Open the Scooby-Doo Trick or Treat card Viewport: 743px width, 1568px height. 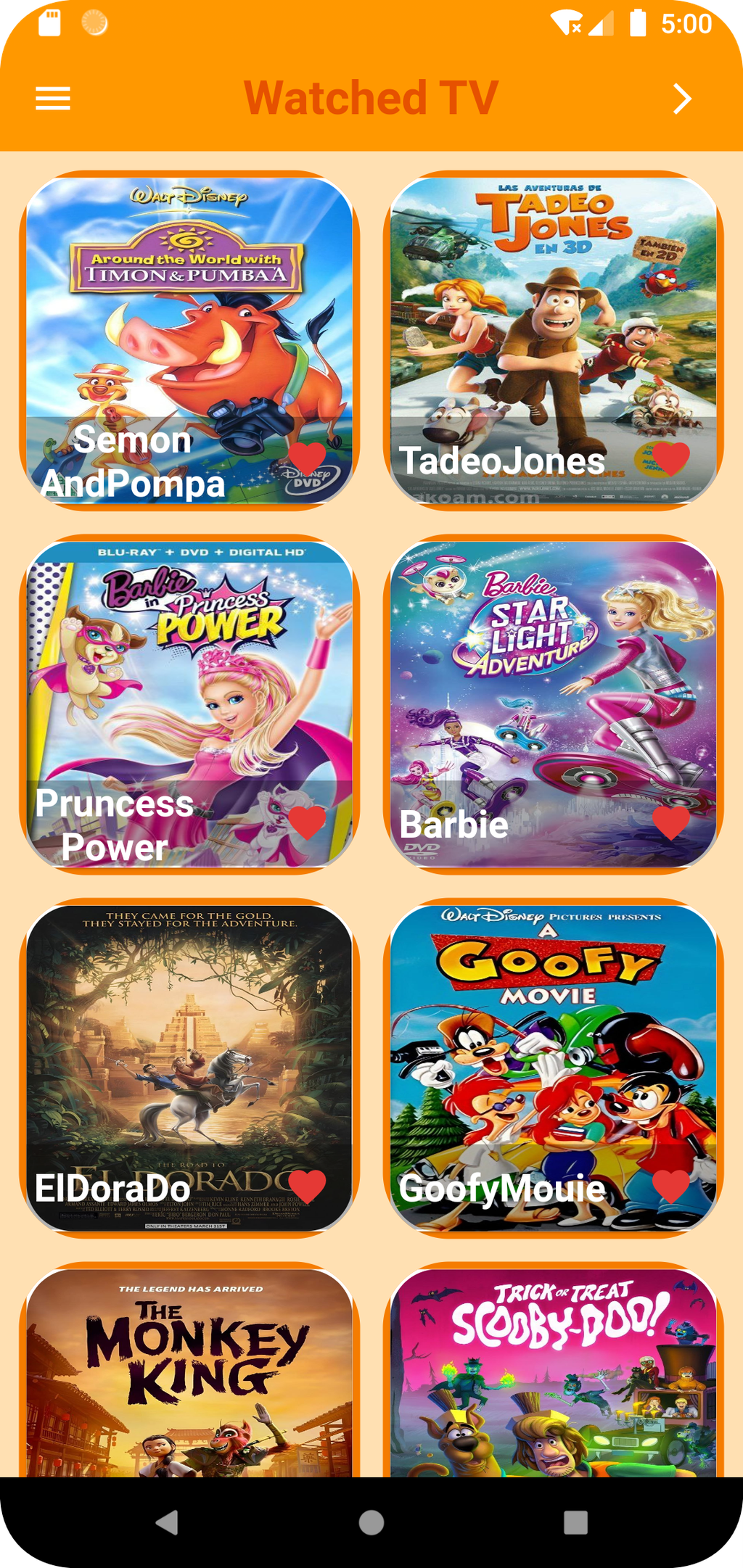553,1378
